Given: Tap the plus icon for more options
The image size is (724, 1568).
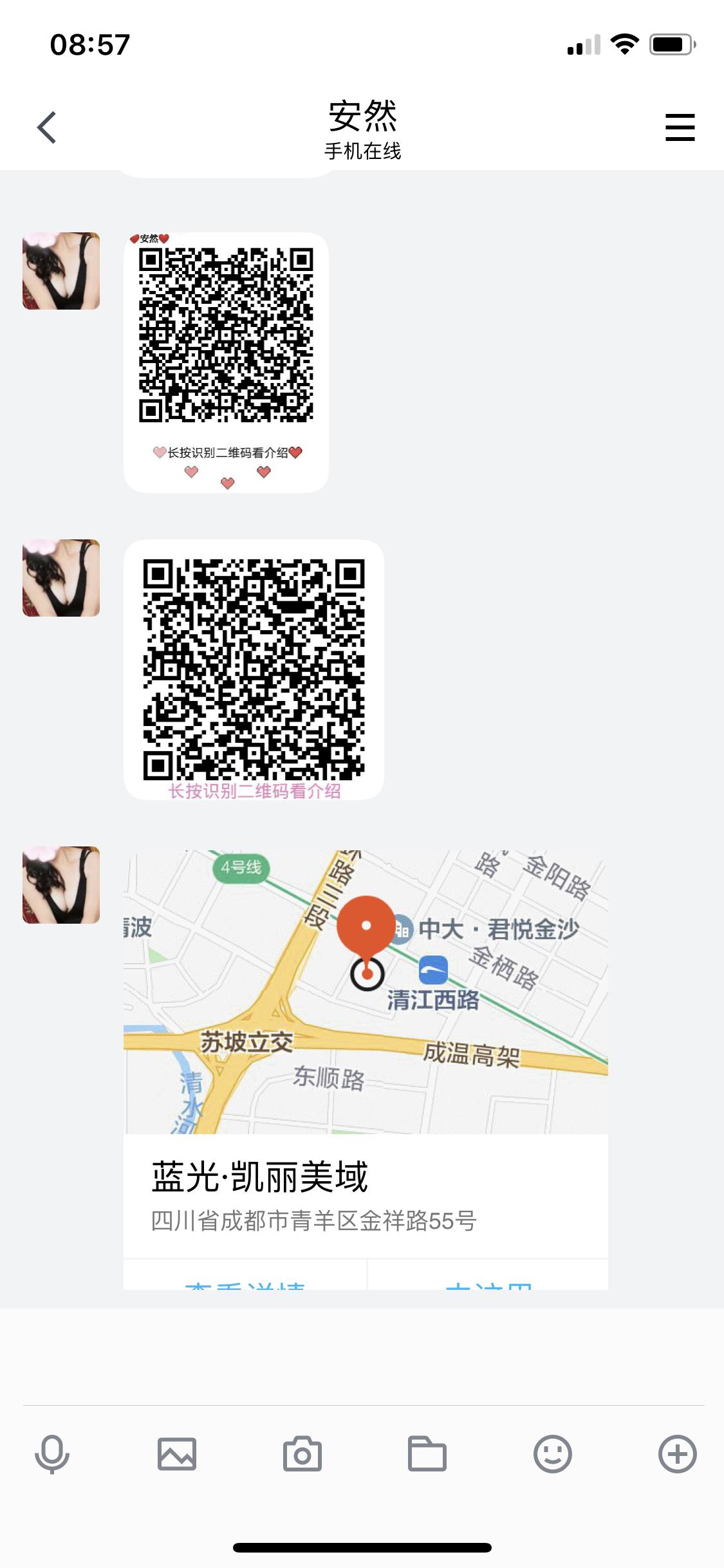Looking at the screenshot, I should (677, 1454).
